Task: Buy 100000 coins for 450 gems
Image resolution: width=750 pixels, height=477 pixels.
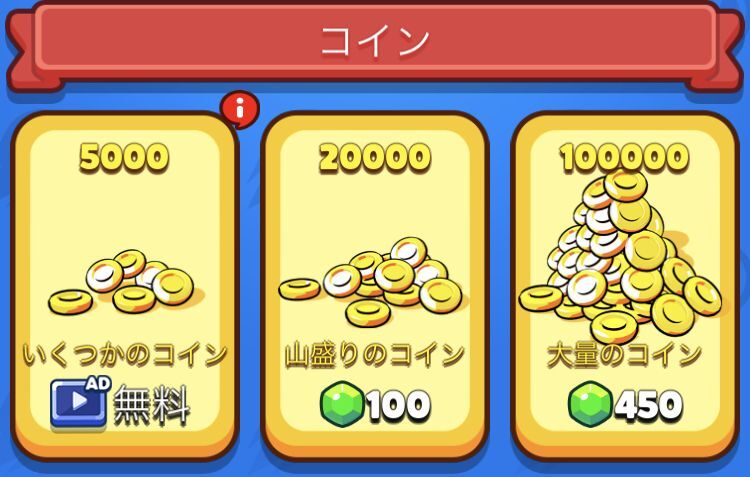Action: 625,403
